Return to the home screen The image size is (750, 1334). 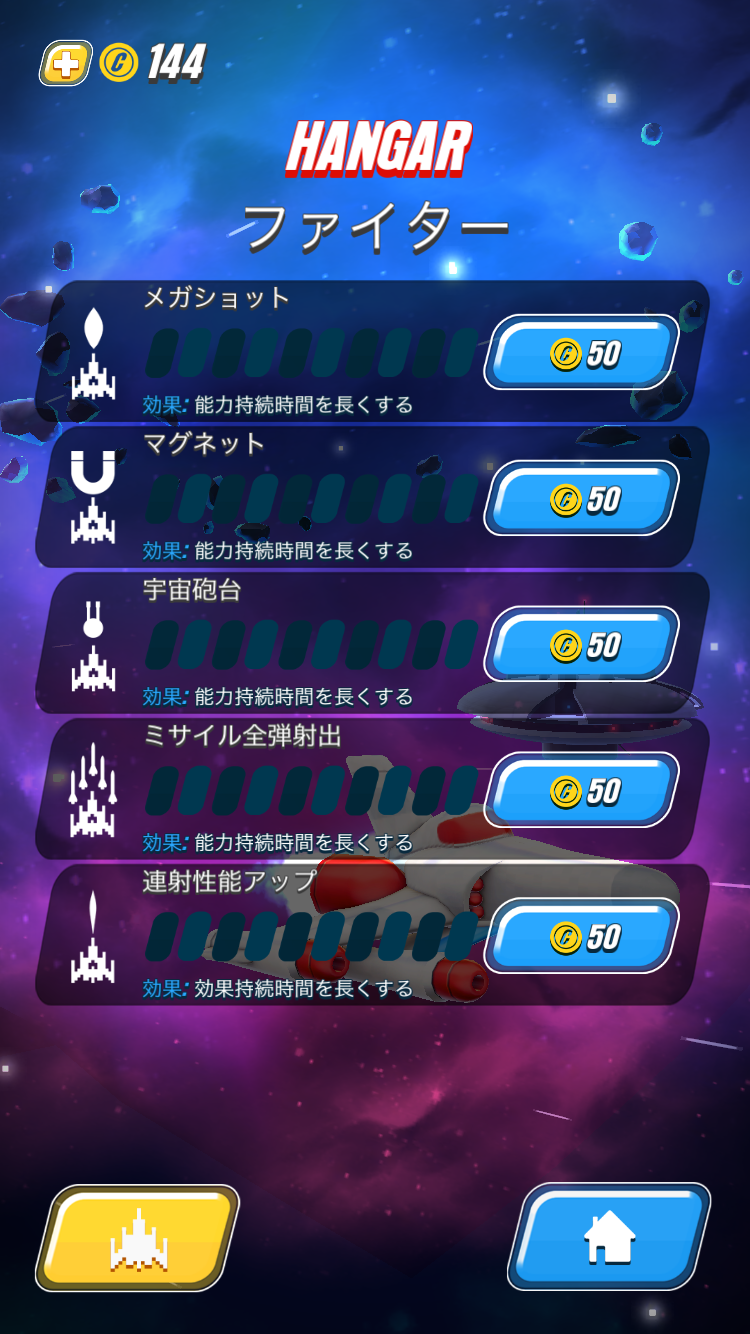[x=609, y=1237]
